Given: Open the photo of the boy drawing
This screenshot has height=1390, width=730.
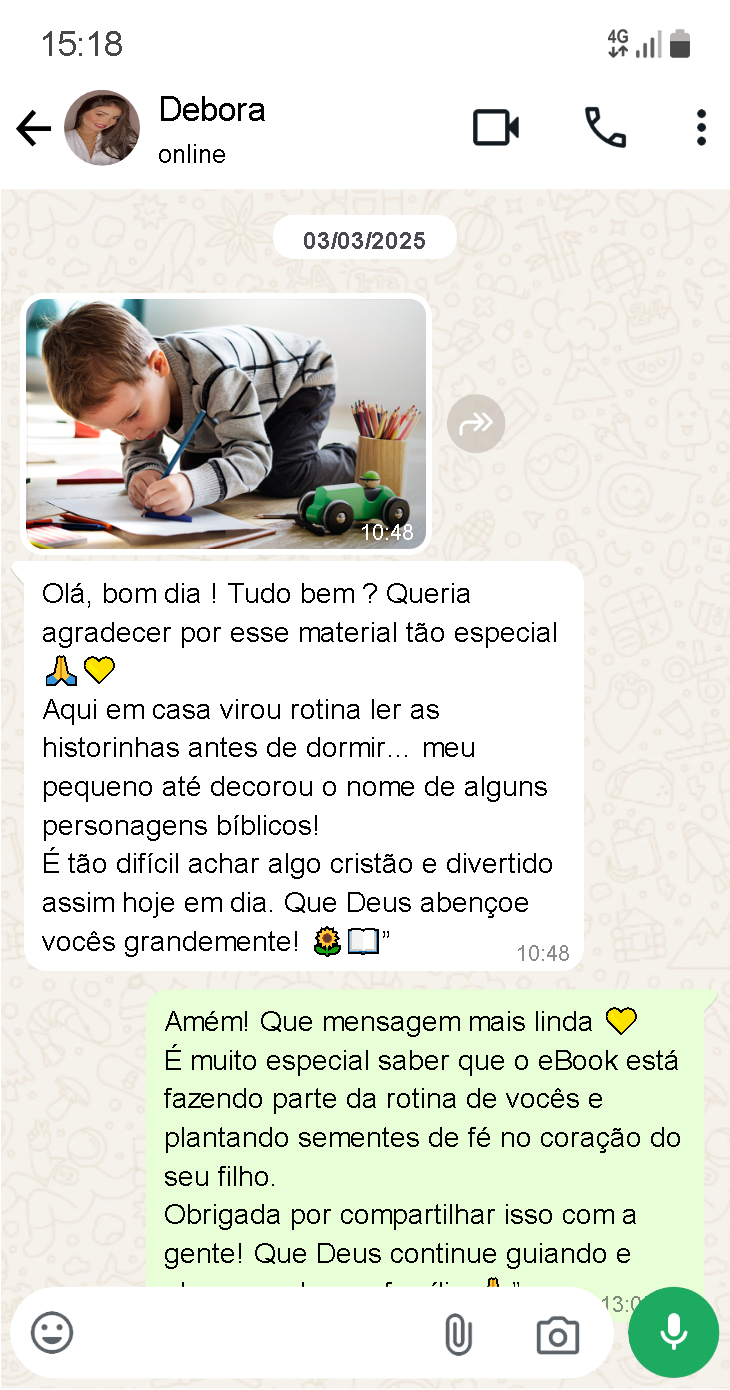Looking at the screenshot, I should click(226, 424).
